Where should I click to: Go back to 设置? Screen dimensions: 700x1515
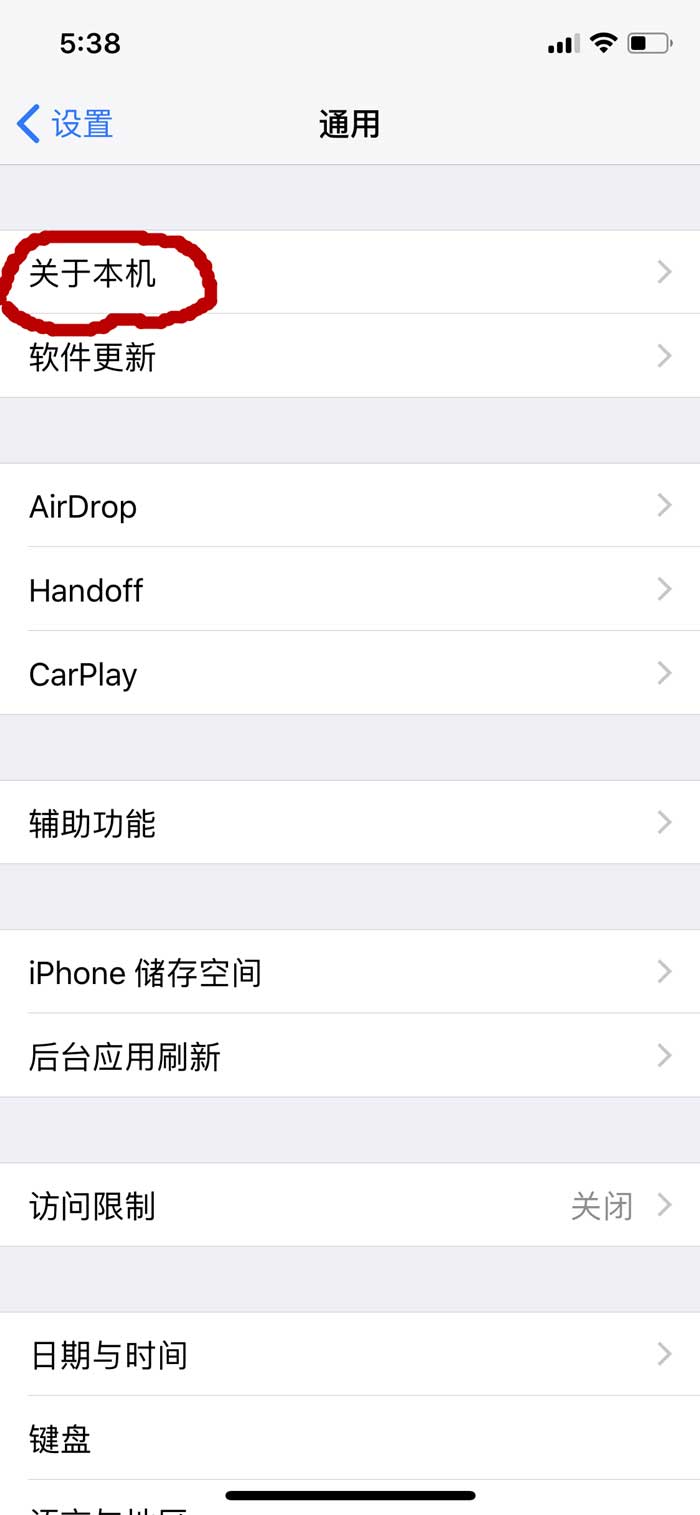[66, 125]
